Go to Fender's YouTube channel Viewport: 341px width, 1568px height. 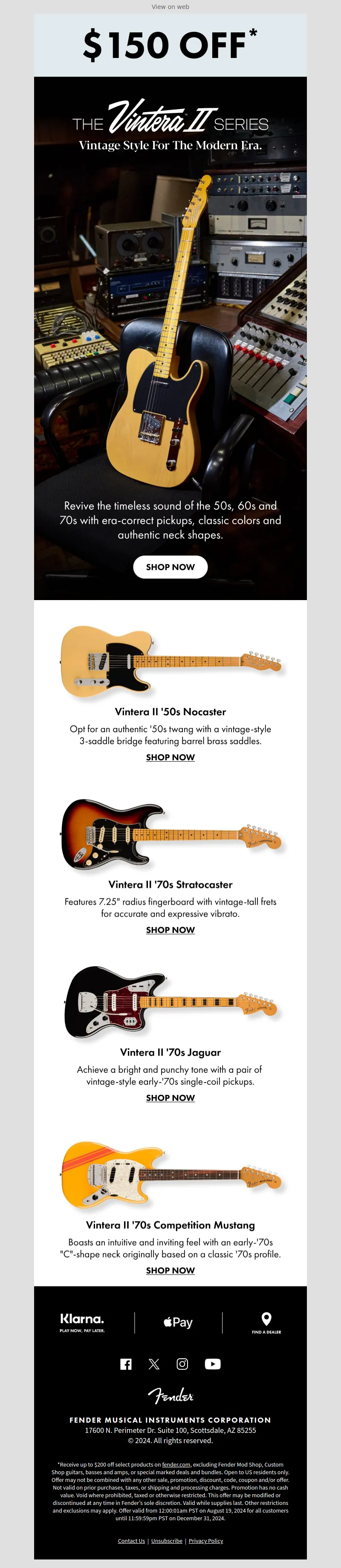(x=213, y=1364)
